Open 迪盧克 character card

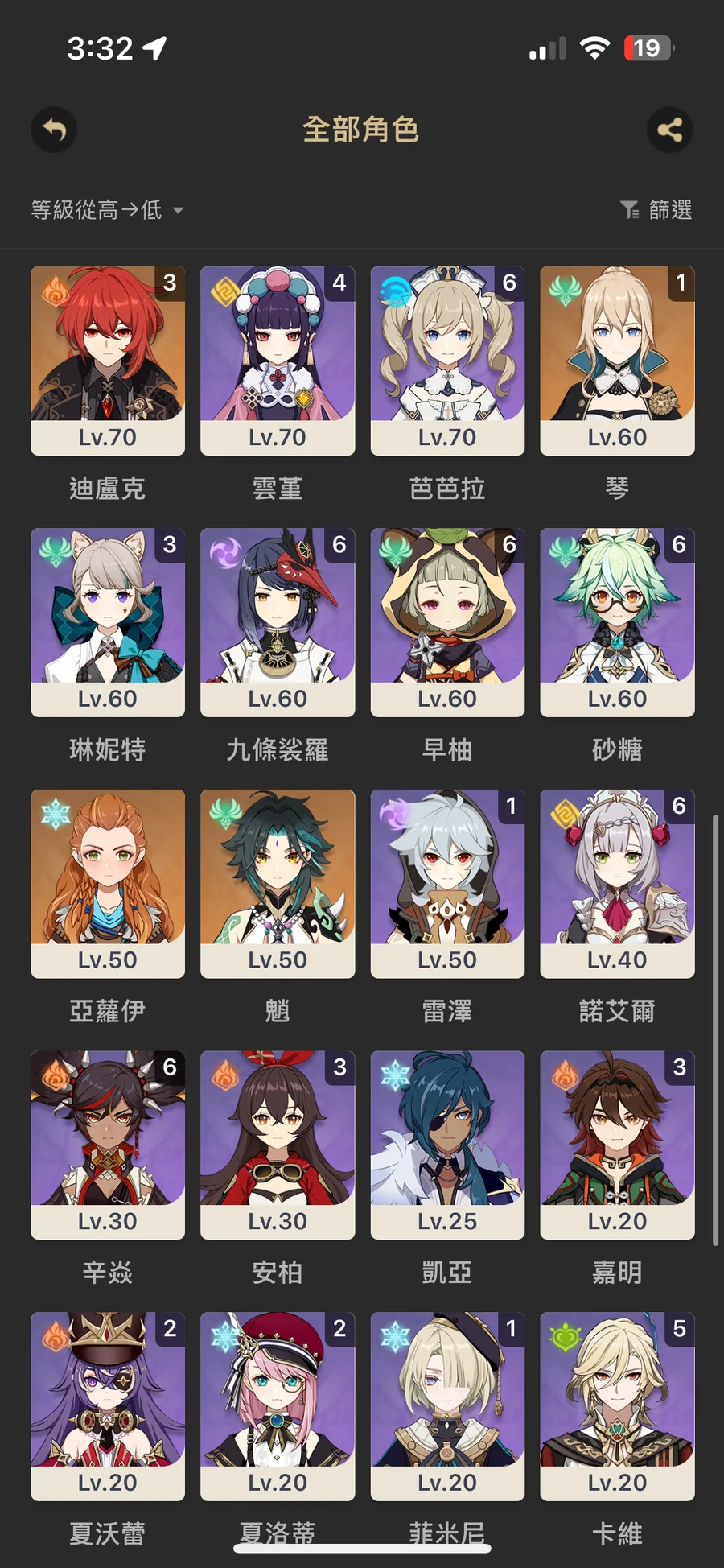click(x=108, y=361)
